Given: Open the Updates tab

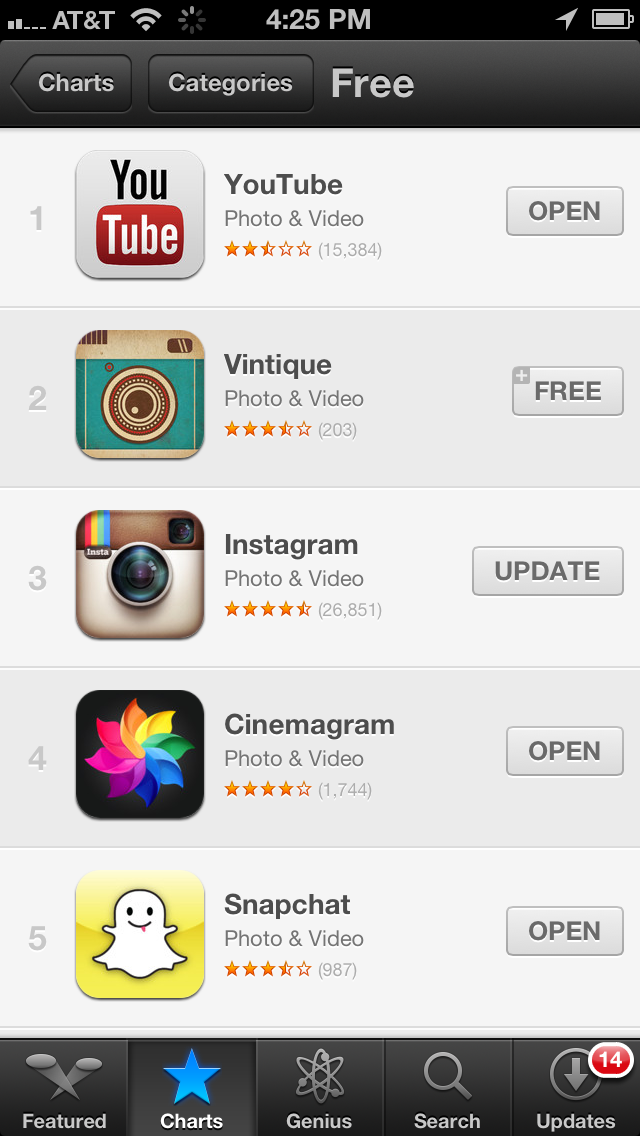Looking at the screenshot, I should (576, 1089).
